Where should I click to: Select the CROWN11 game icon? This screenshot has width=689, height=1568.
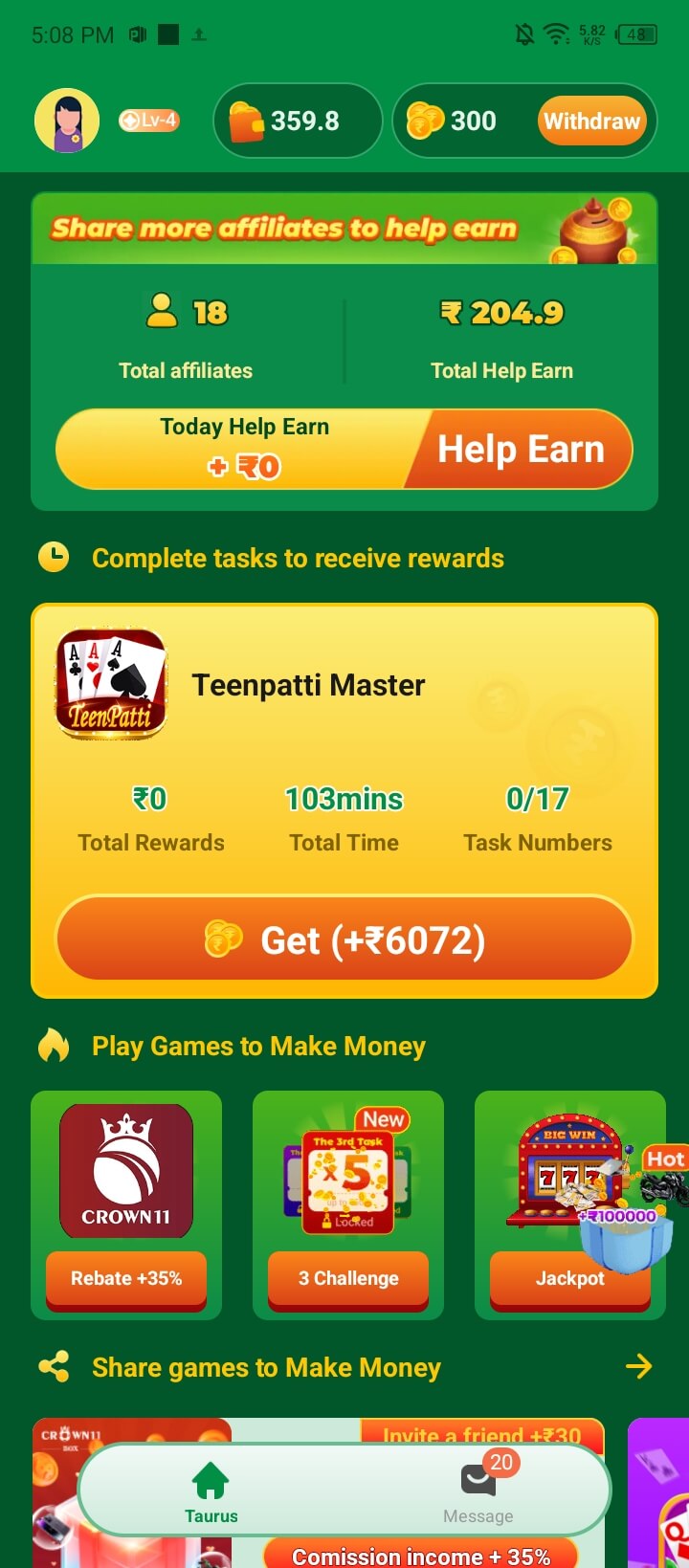pos(125,1169)
